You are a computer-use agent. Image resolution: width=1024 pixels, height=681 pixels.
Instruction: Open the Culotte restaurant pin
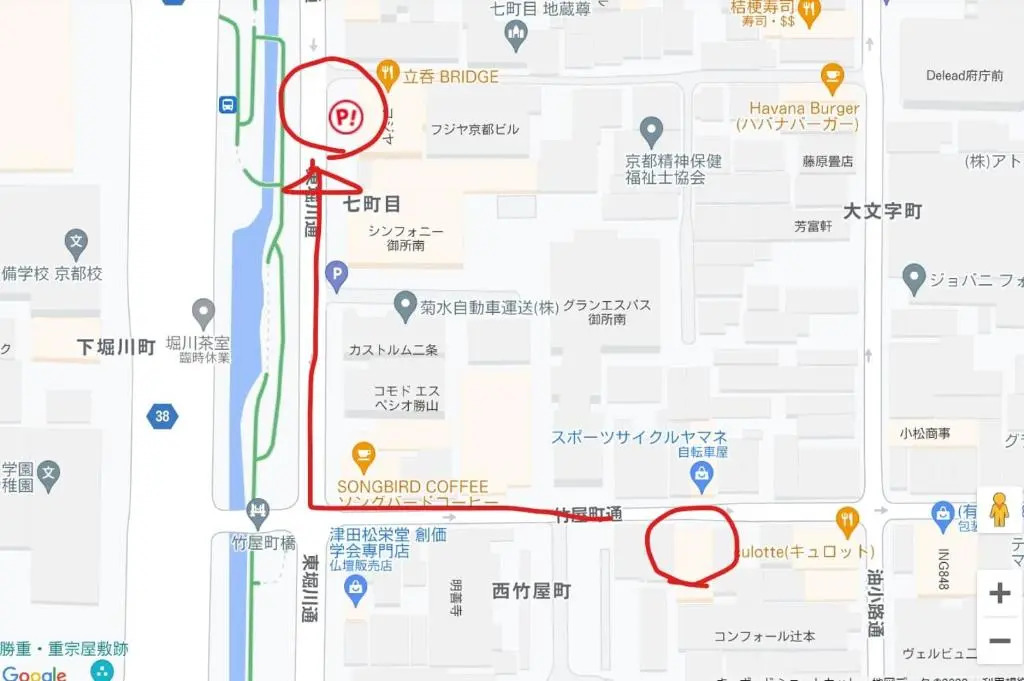(848, 519)
